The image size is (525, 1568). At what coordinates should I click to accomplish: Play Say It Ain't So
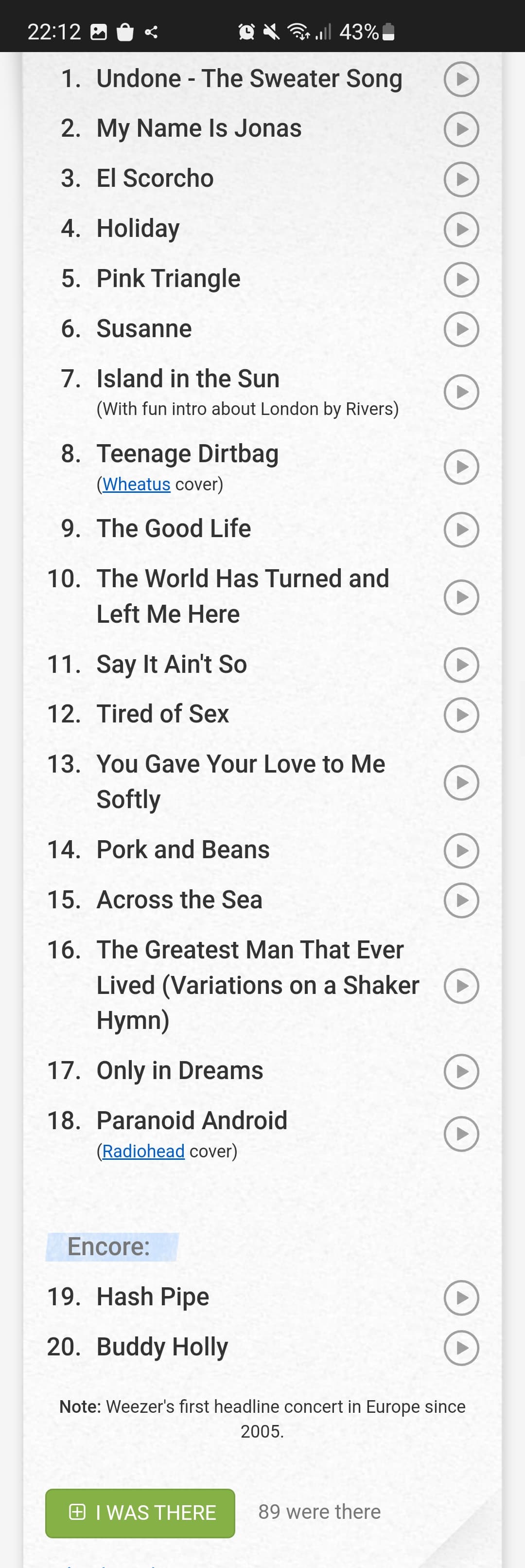[461, 665]
